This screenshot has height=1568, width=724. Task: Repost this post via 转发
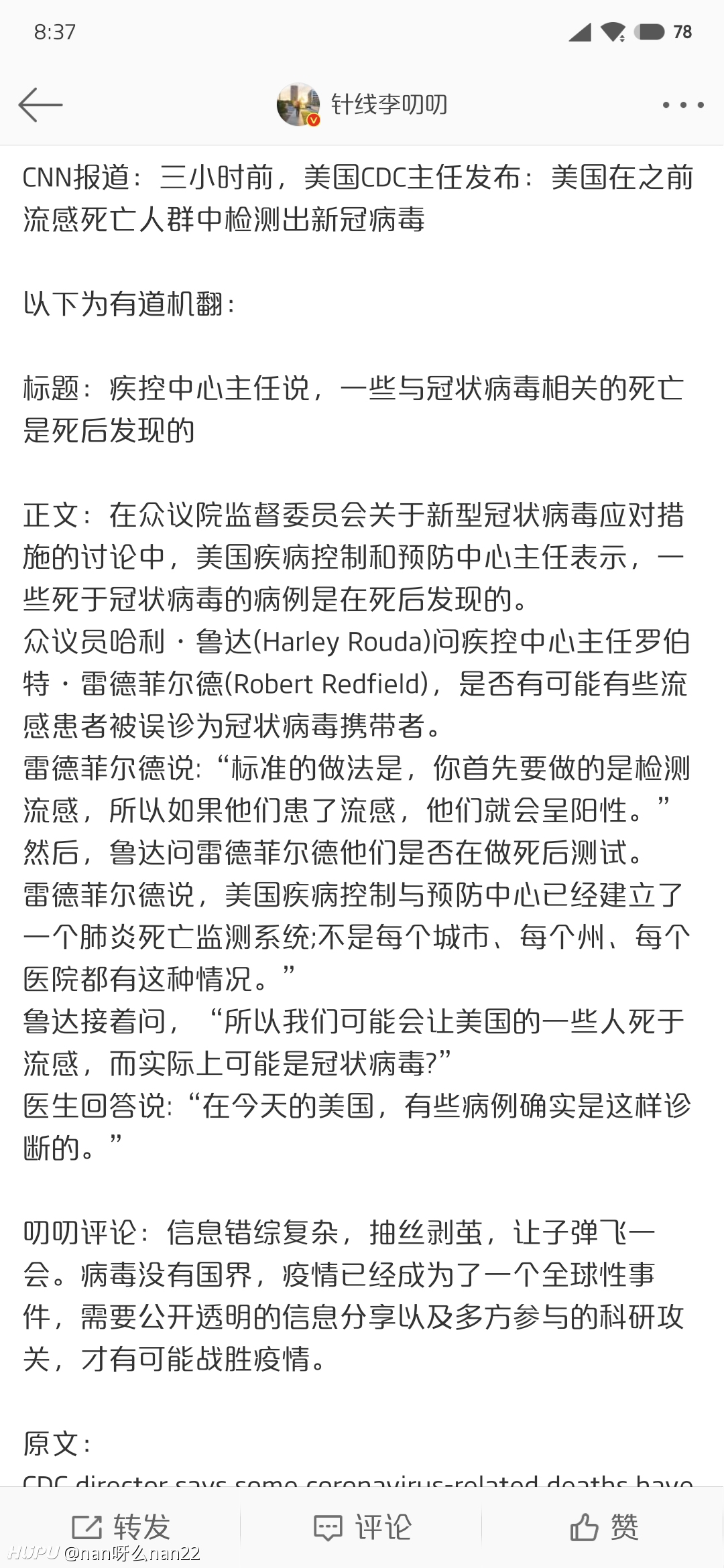coord(121,1527)
